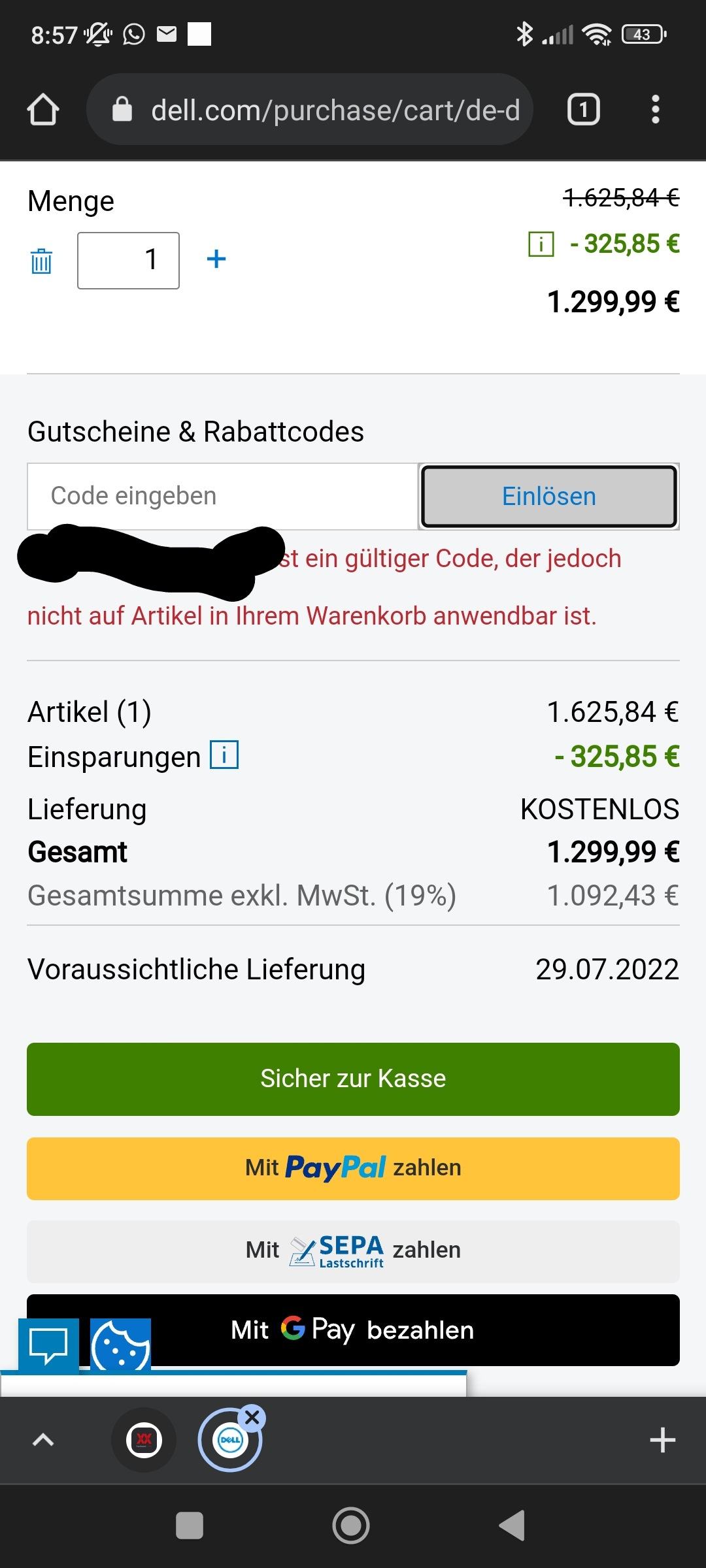This screenshot has width=706, height=1568.
Task: Close the Dell tab in the tab strip
Action: tap(252, 1418)
